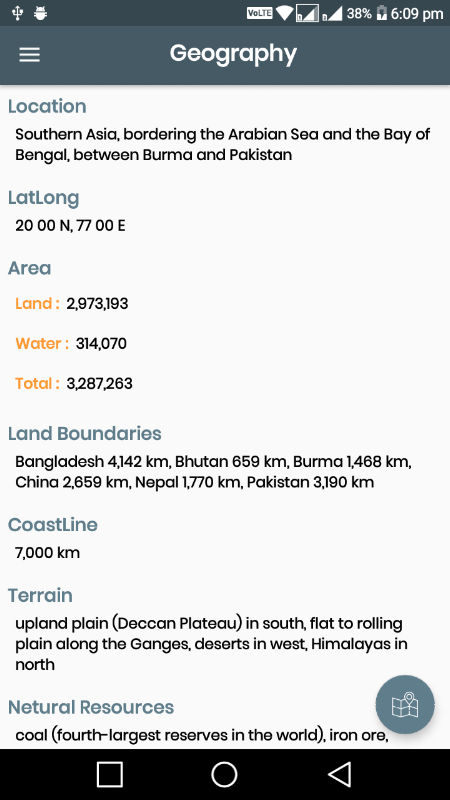The height and width of the screenshot is (800, 450).
Task: Open recent apps from navigation bar
Action: [x=110, y=774]
